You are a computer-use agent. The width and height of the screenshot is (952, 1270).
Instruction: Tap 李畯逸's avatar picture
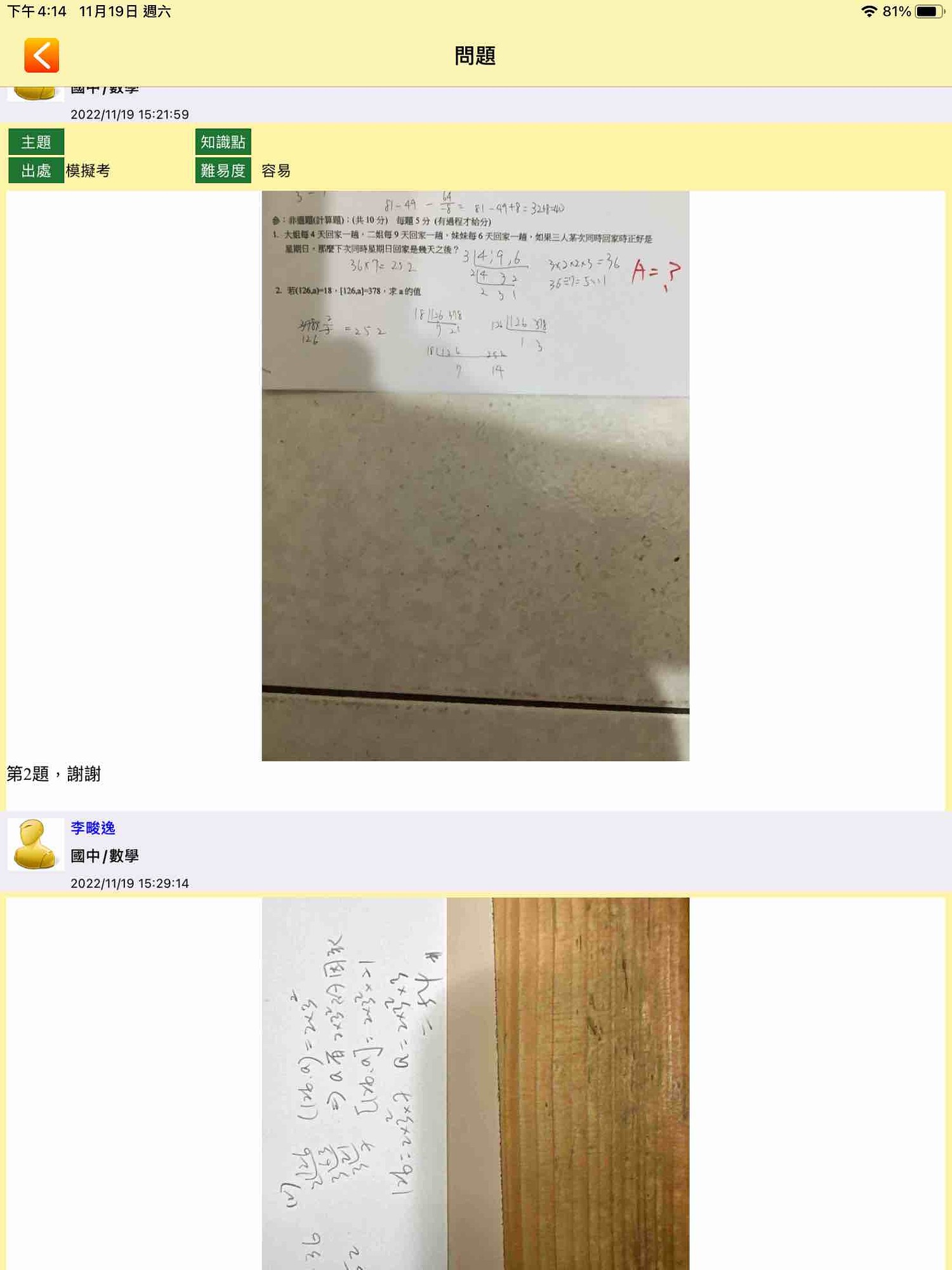36,844
